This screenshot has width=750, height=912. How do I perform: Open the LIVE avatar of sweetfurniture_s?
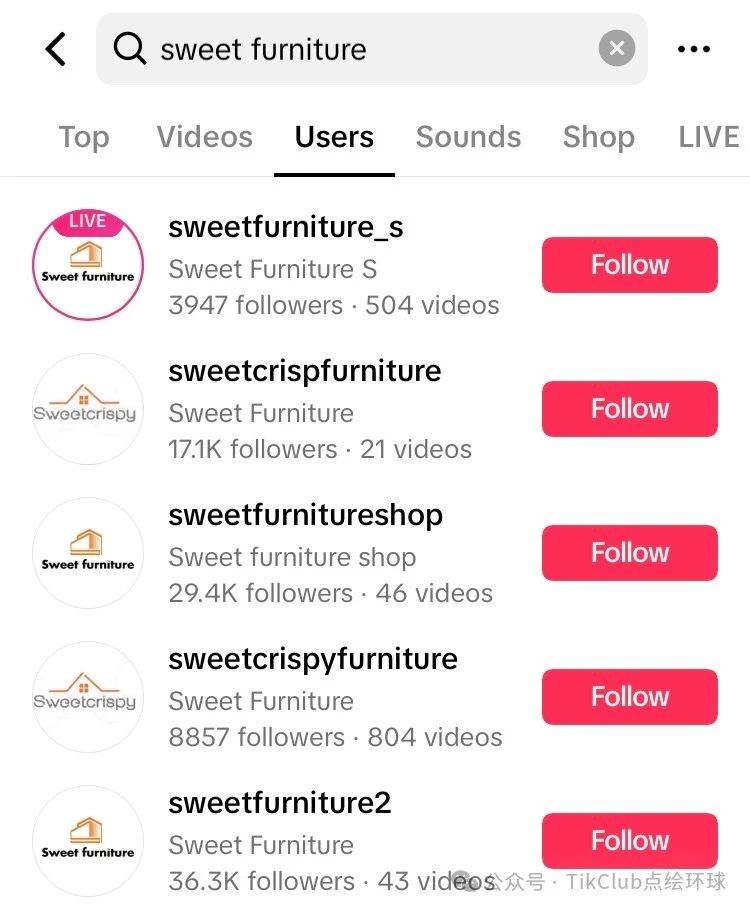point(88,265)
